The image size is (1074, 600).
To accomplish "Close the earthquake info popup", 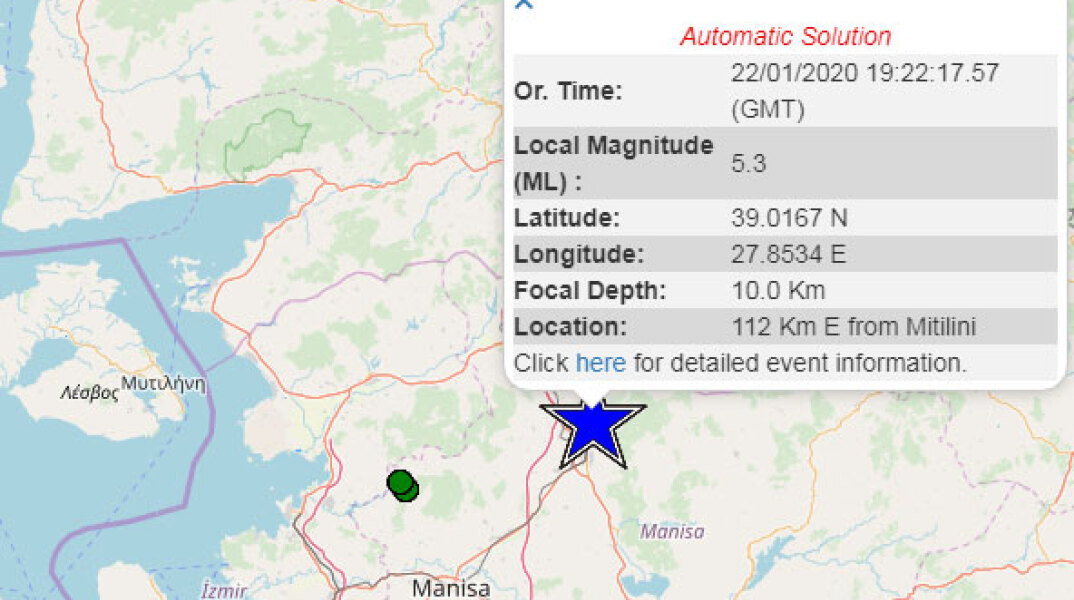I will 523,4.
